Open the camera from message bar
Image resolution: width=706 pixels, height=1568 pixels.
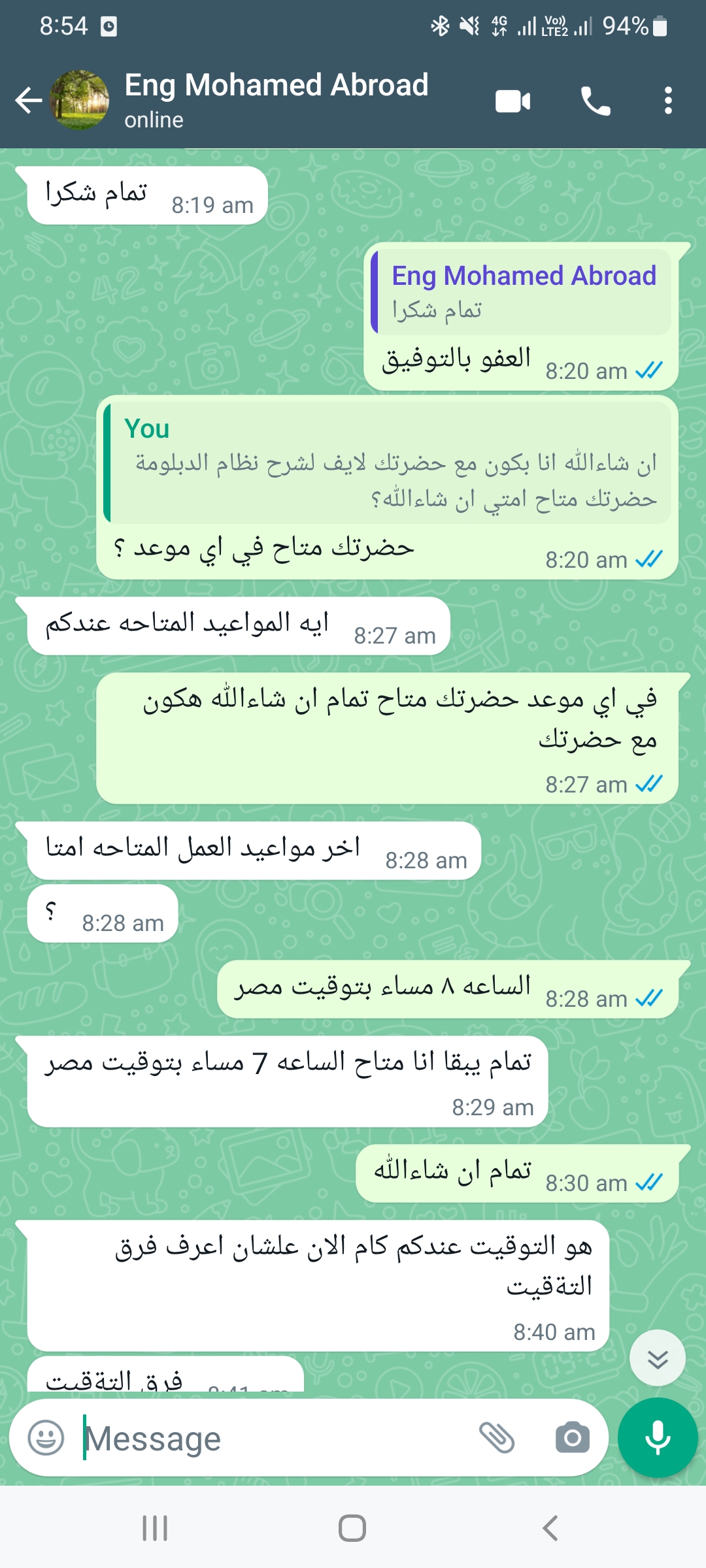(x=573, y=1437)
